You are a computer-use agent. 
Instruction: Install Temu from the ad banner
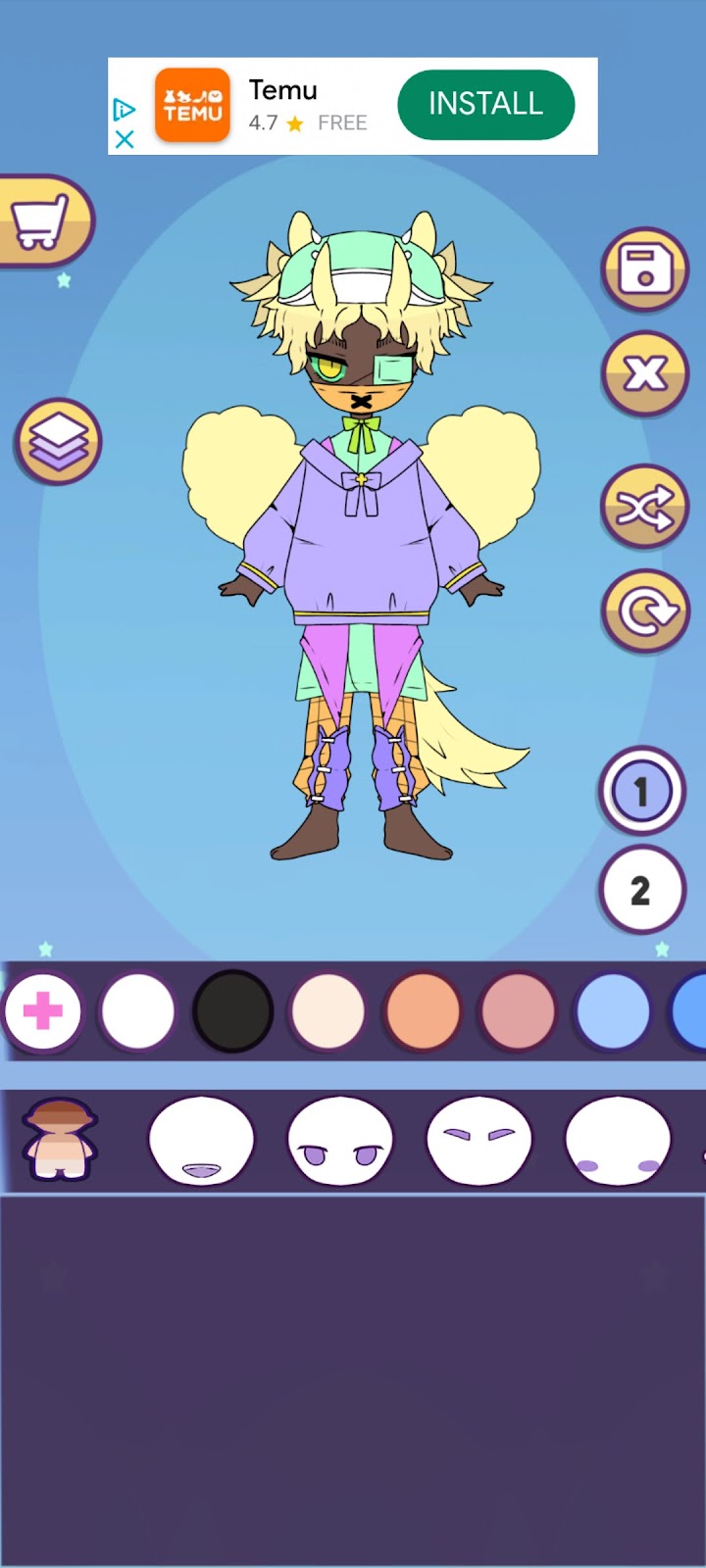485,104
